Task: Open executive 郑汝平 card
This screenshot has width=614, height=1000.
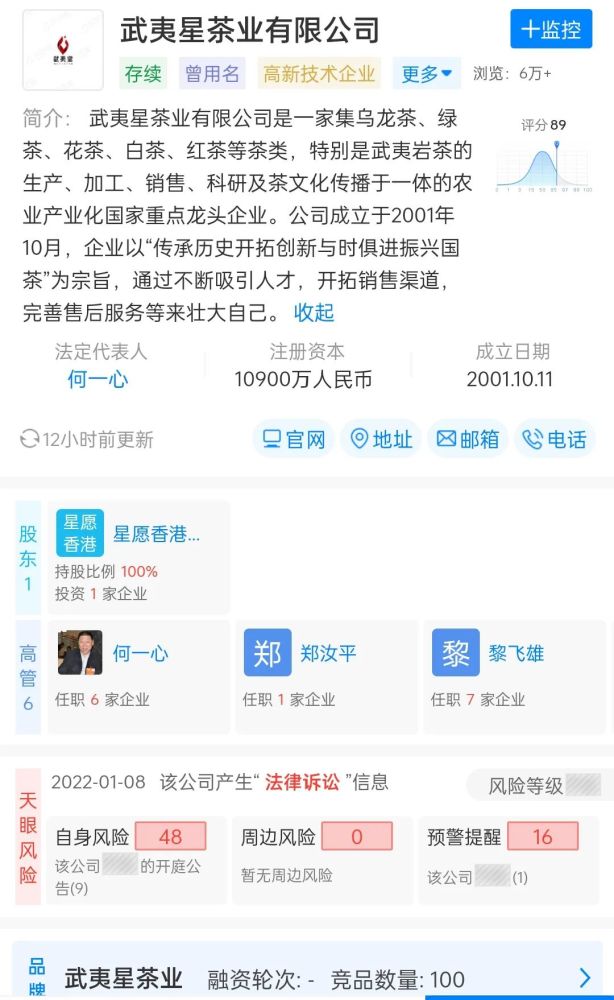Action: point(326,677)
